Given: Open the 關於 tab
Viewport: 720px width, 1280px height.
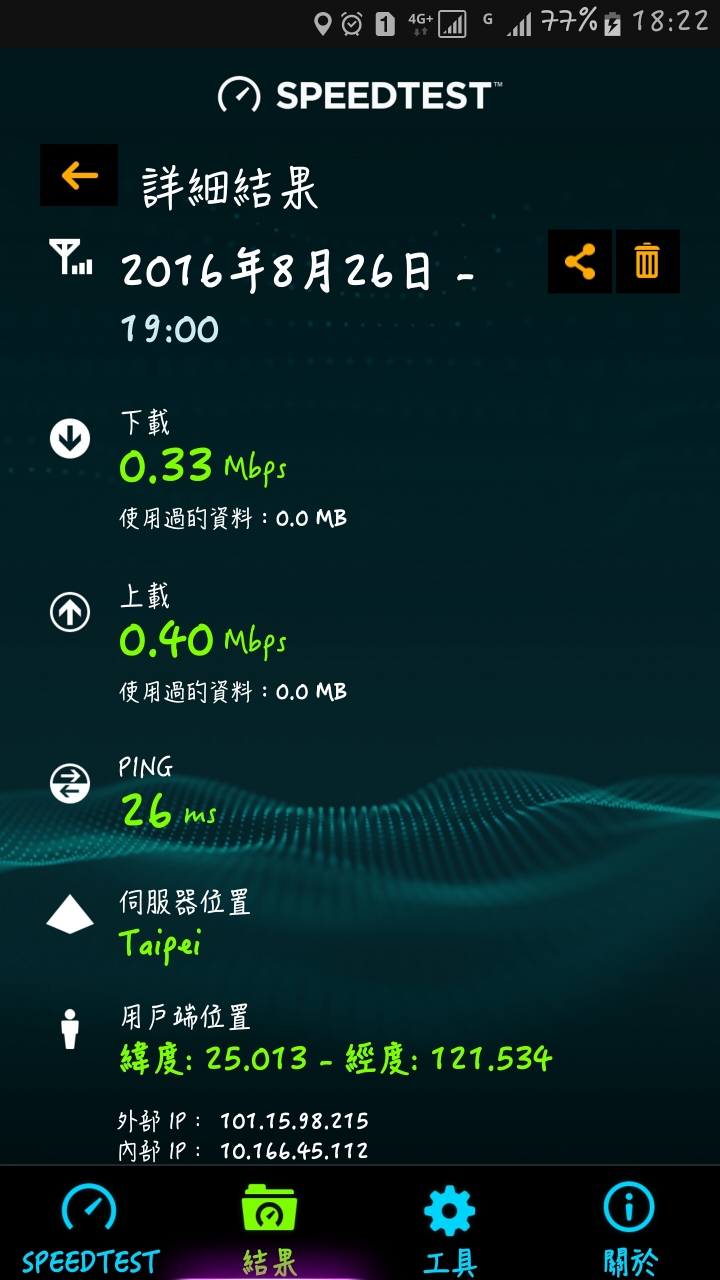Looking at the screenshot, I should click(630, 1228).
